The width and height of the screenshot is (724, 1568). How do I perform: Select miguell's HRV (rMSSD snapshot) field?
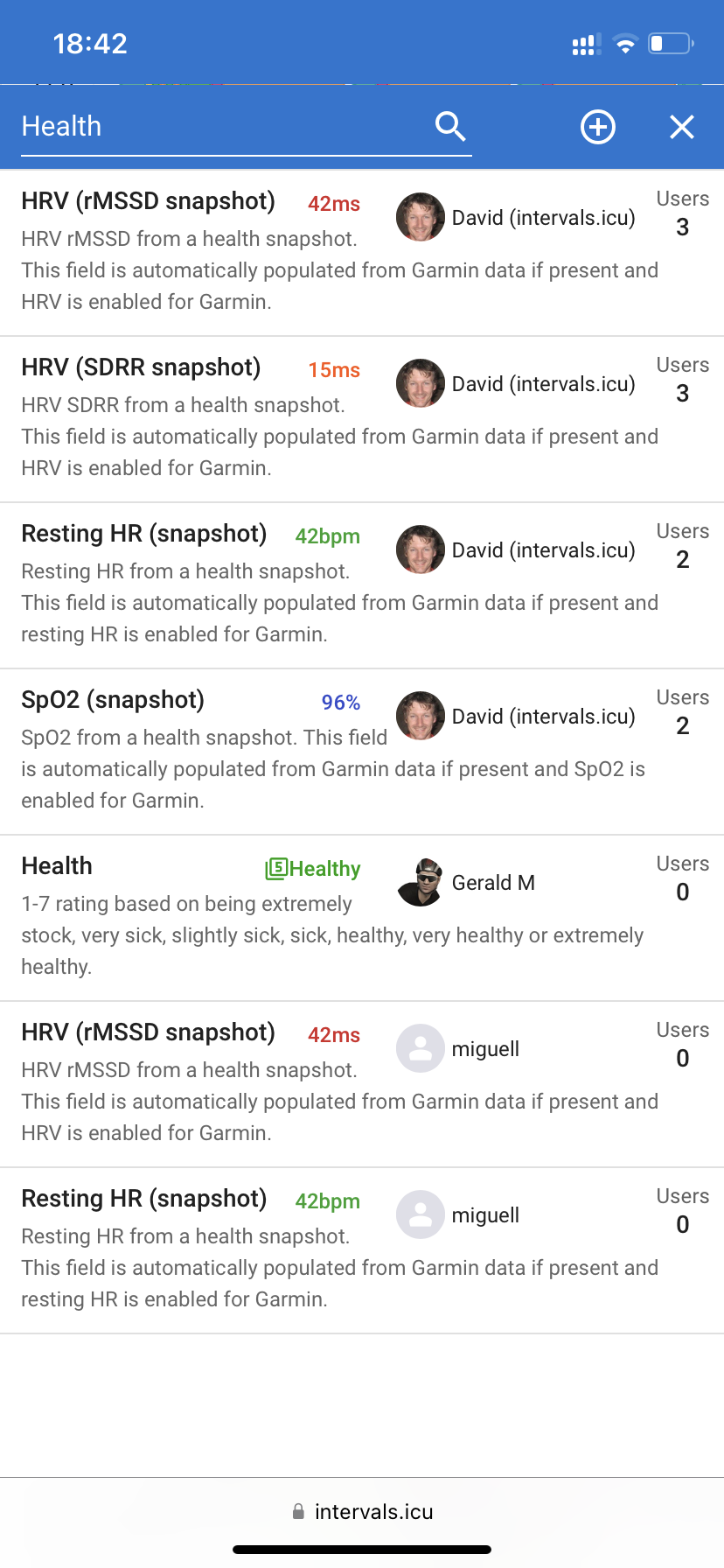coord(362,1084)
